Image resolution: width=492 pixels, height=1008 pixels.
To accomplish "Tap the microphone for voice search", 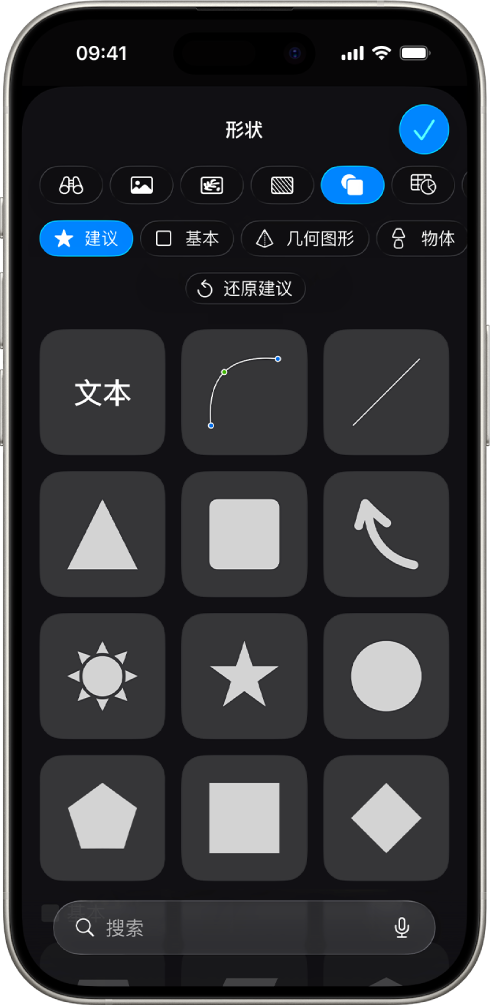I will coord(402,928).
